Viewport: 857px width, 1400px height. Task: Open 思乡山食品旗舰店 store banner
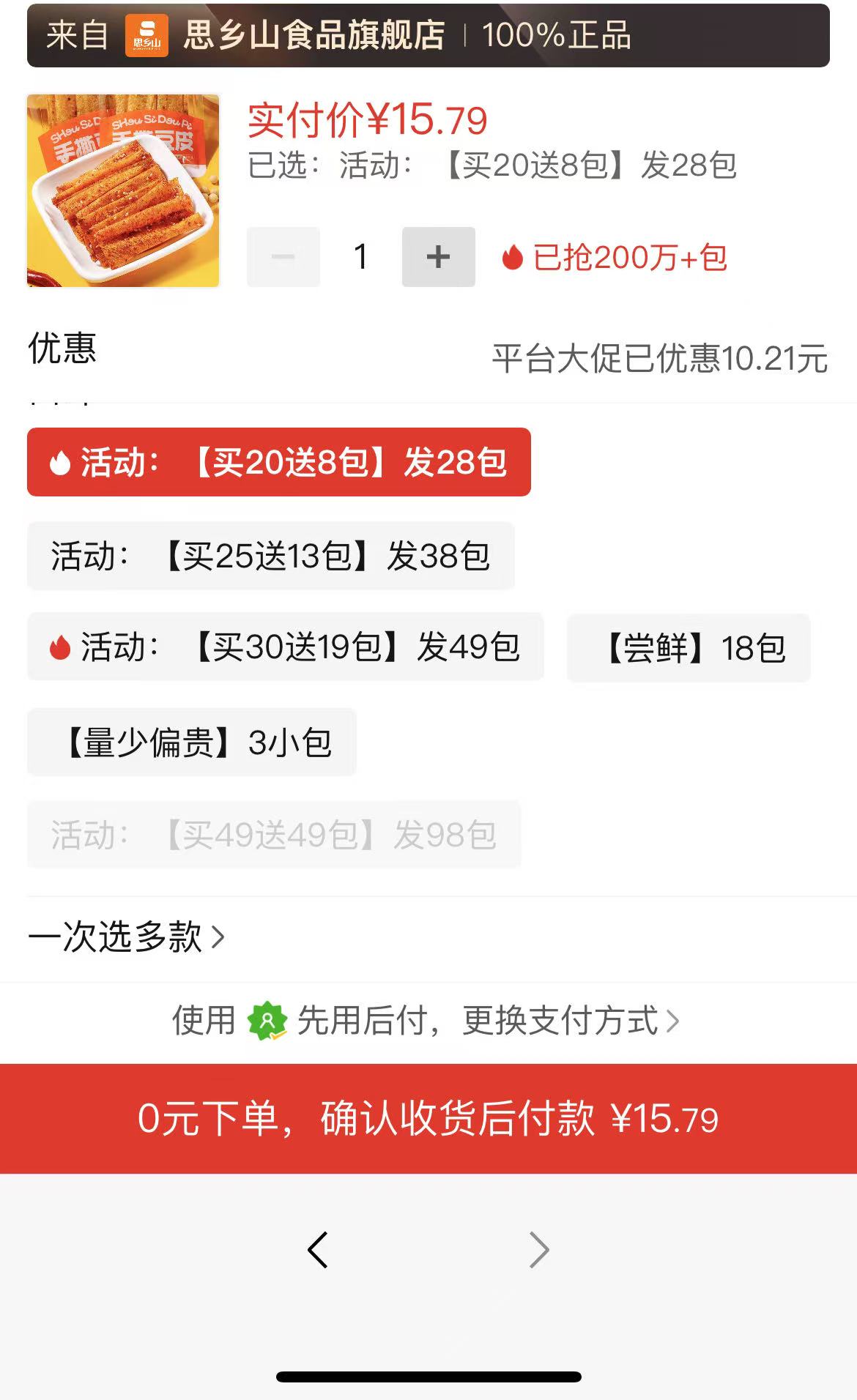314,35
